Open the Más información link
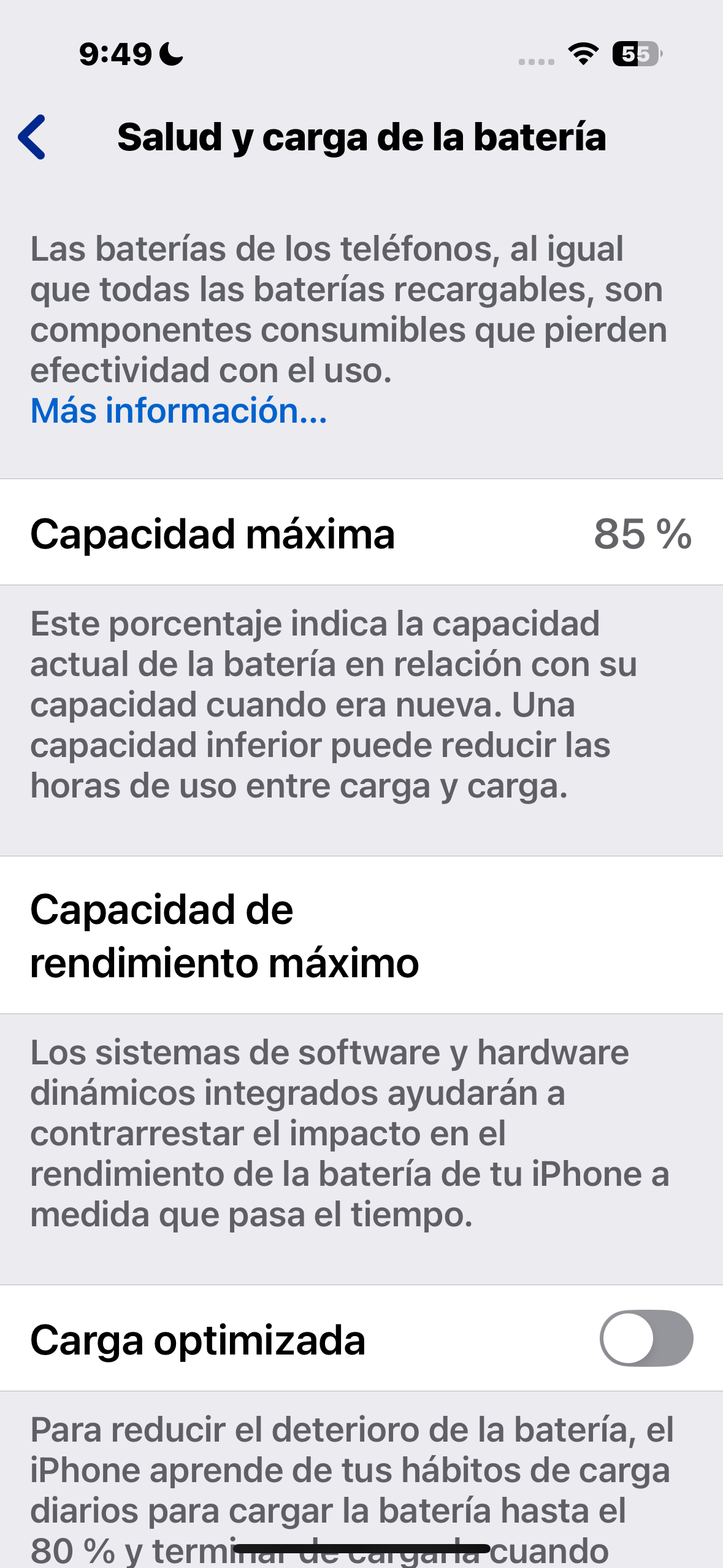This screenshot has width=723, height=1568. click(178, 410)
